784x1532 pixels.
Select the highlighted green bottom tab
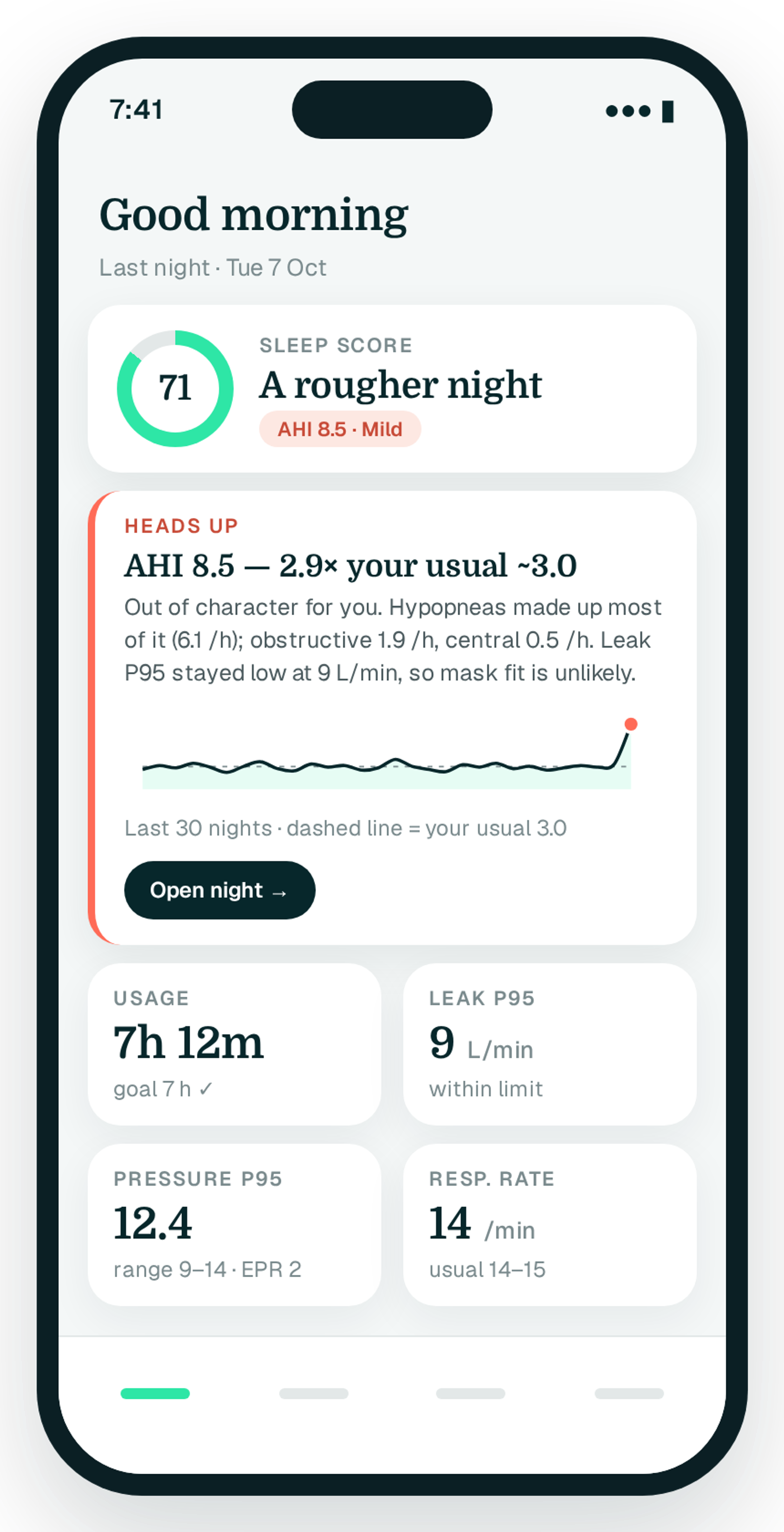point(155,1393)
